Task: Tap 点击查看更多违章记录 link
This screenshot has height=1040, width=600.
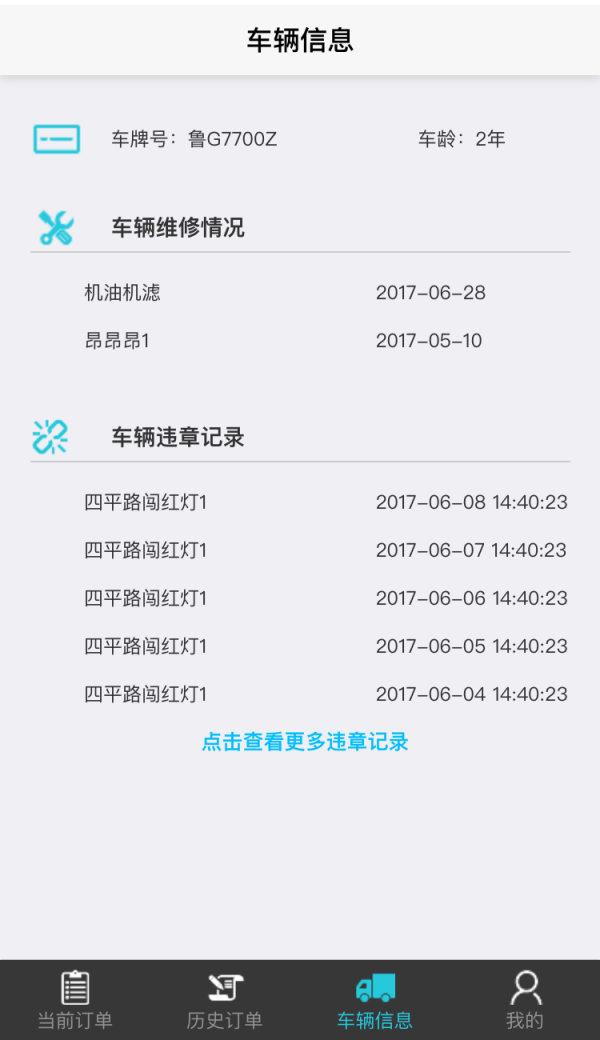Action: coord(305,742)
